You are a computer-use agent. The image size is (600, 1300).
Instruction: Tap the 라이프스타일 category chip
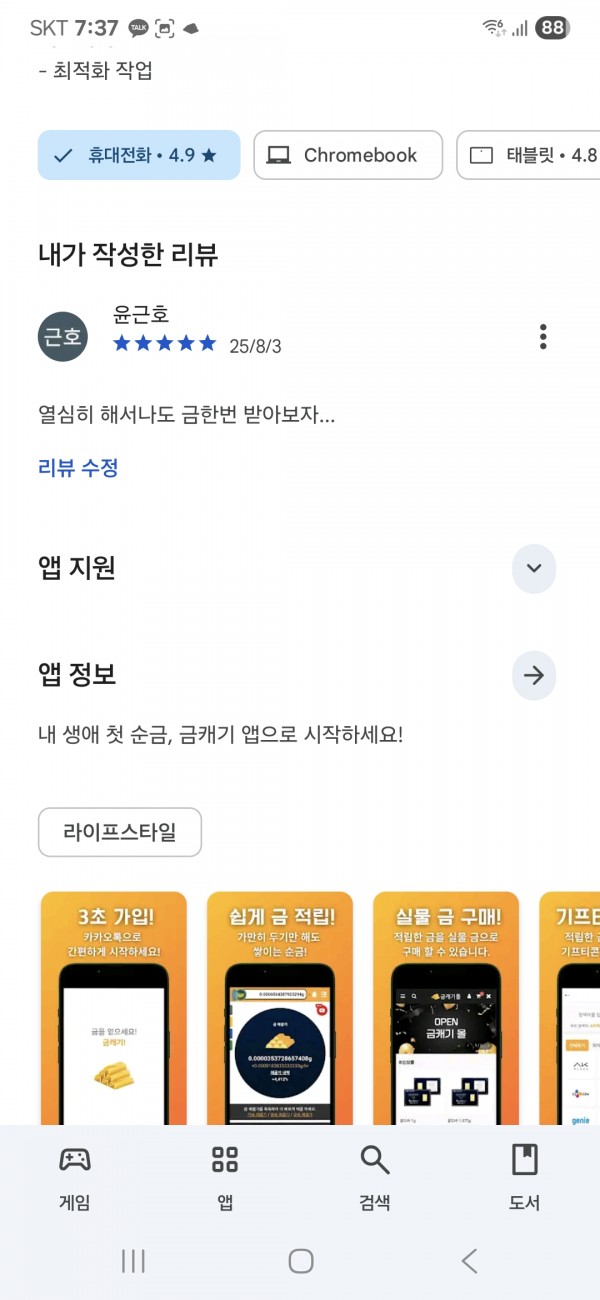pyautogui.click(x=120, y=832)
